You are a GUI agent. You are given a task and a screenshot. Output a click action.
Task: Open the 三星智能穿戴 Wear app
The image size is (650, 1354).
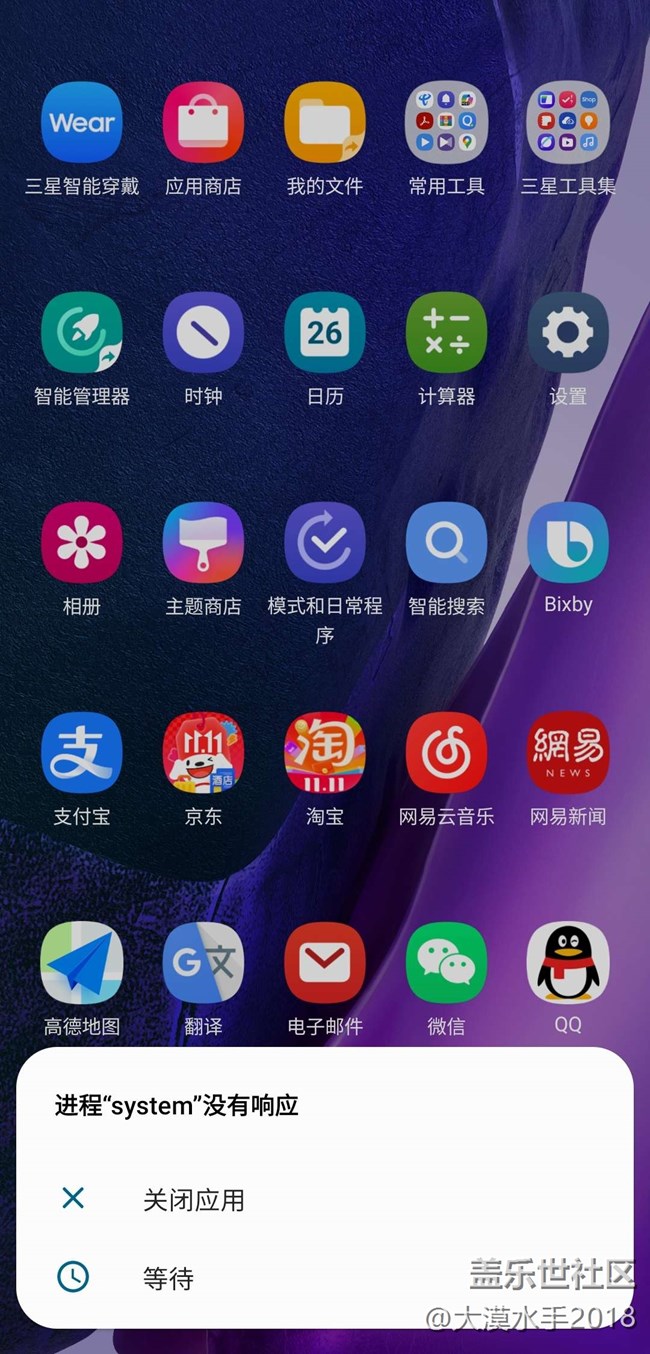[x=82, y=124]
